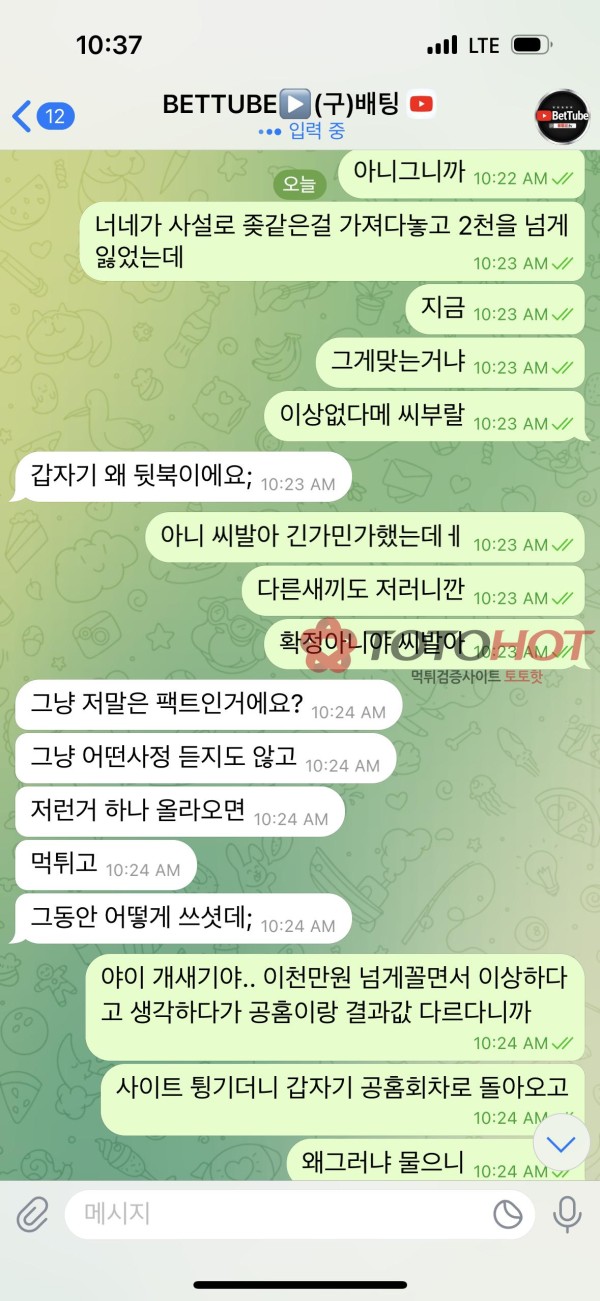Jump to the latest messages arrow

(561, 1143)
